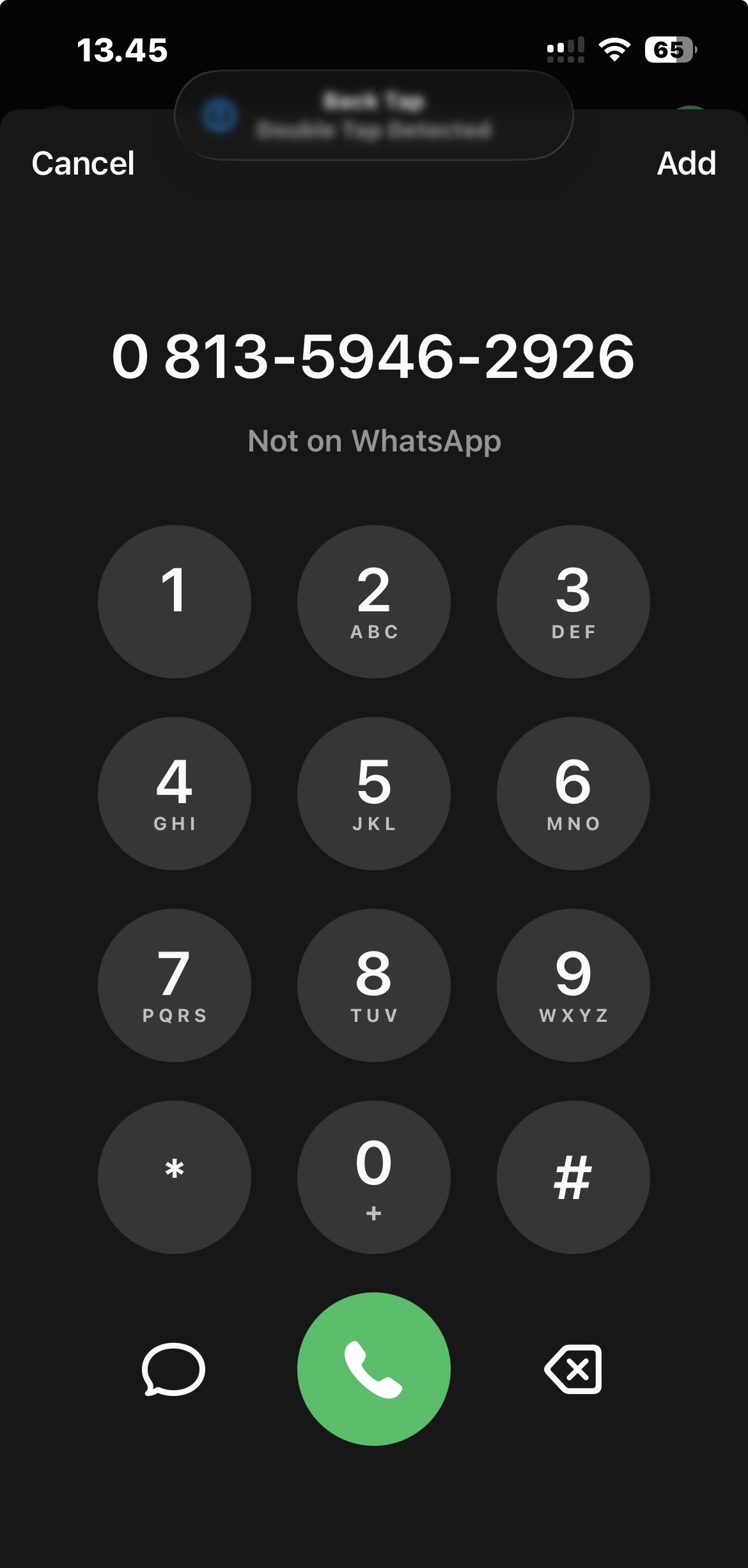Enter digit 3 DEF
This screenshot has width=748, height=1568.
(573, 602)
